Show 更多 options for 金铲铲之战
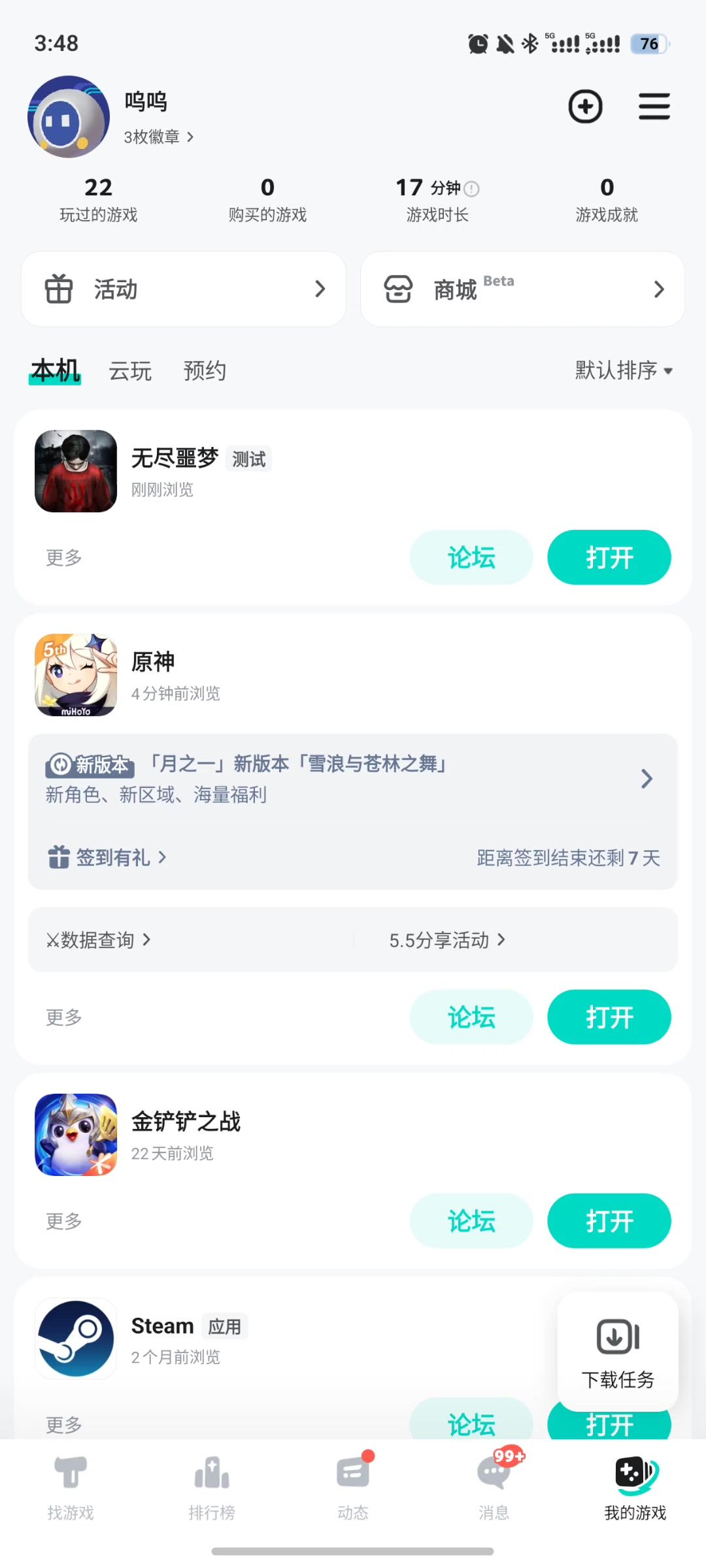Screen dimensions: 706x1568 click(64, 1221)
